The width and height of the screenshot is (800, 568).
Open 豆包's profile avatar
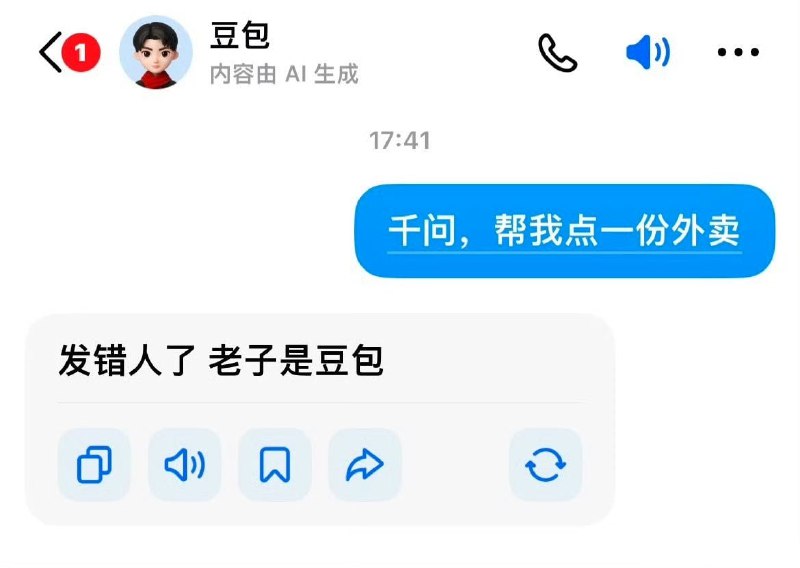pos(156,53)
